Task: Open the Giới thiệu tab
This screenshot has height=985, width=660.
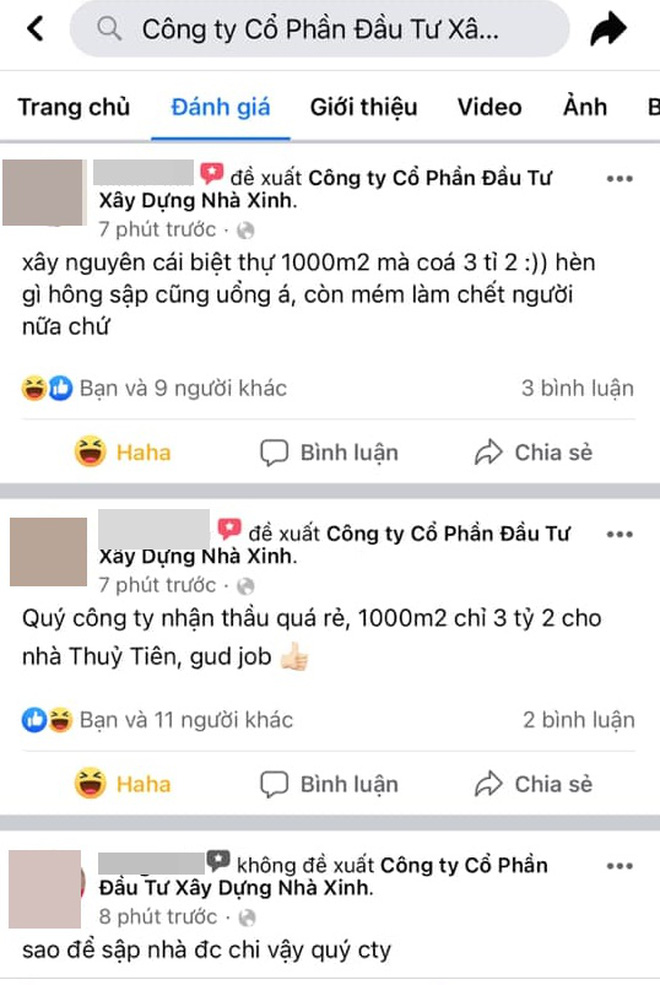Action: click(364, 107)
